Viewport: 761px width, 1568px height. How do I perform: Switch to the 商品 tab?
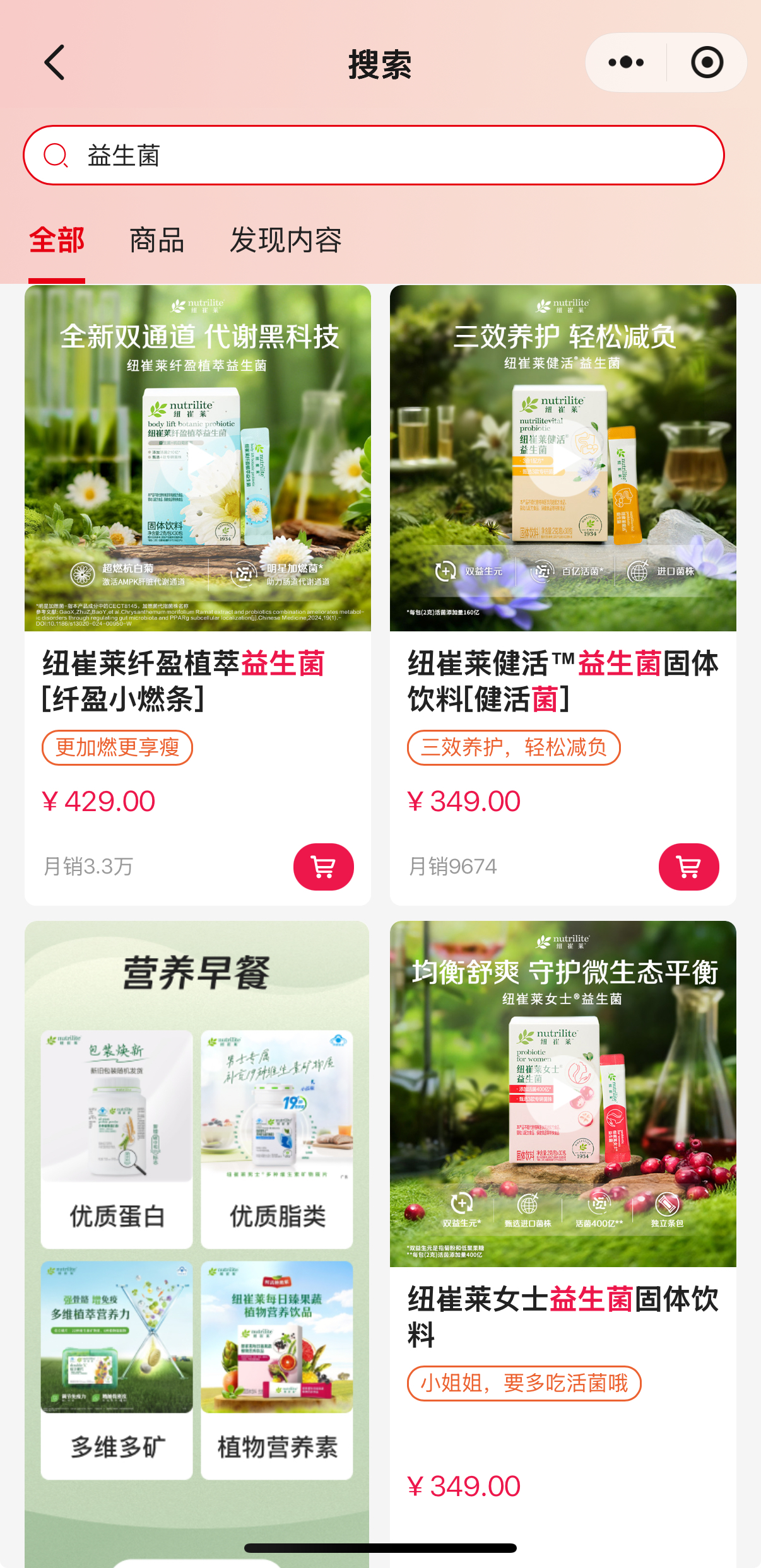point(156,240)
